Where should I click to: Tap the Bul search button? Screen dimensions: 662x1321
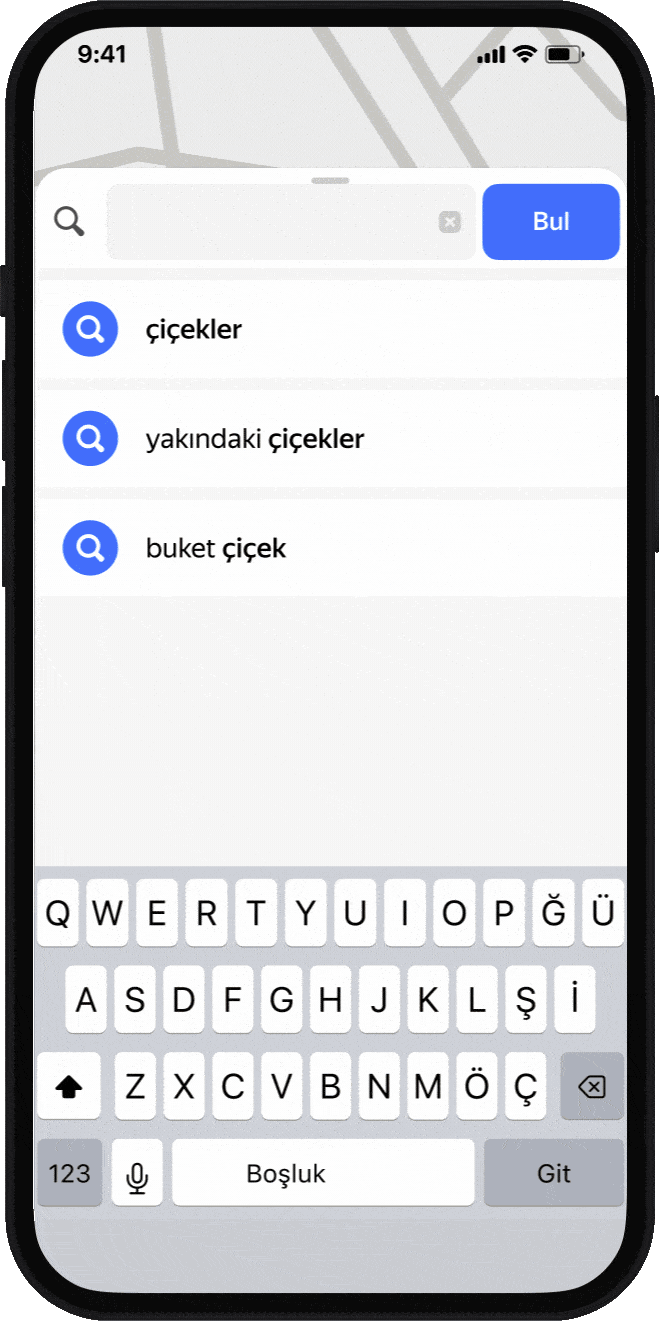point(551,222)
